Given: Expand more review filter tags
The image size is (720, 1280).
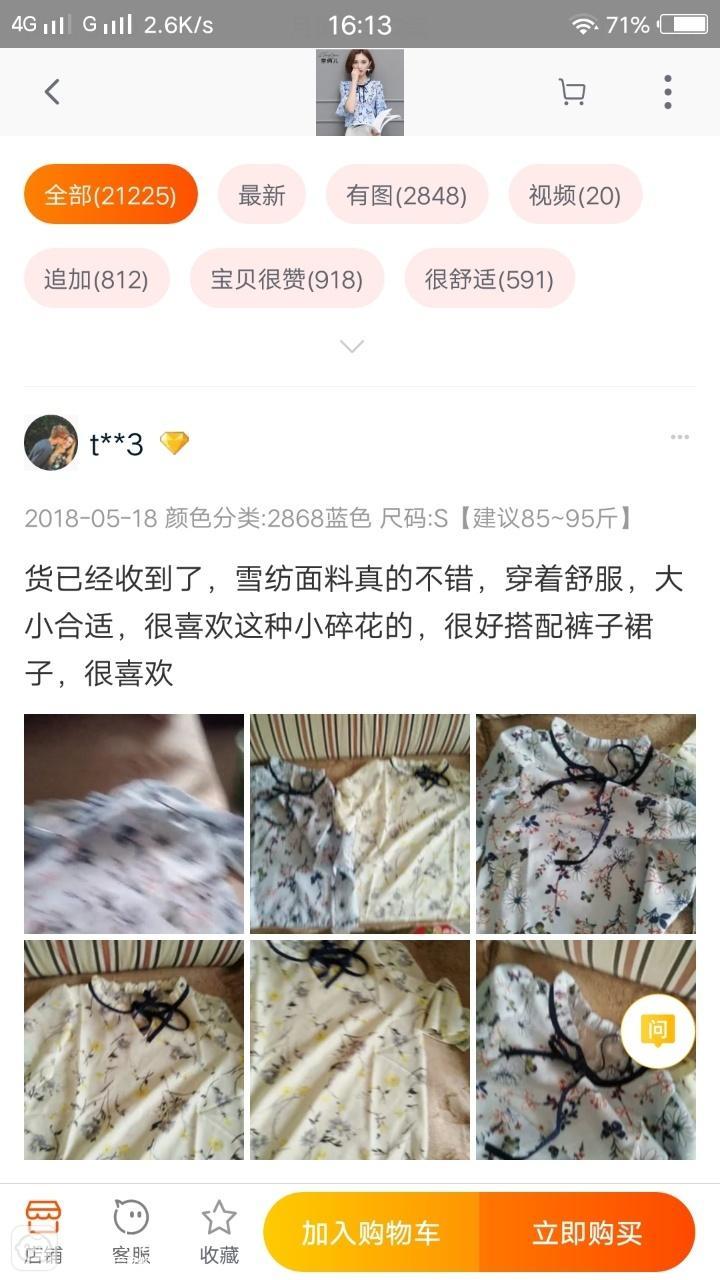Looking at the screenshot, I should pyautogui.click(x=352, y=346).
